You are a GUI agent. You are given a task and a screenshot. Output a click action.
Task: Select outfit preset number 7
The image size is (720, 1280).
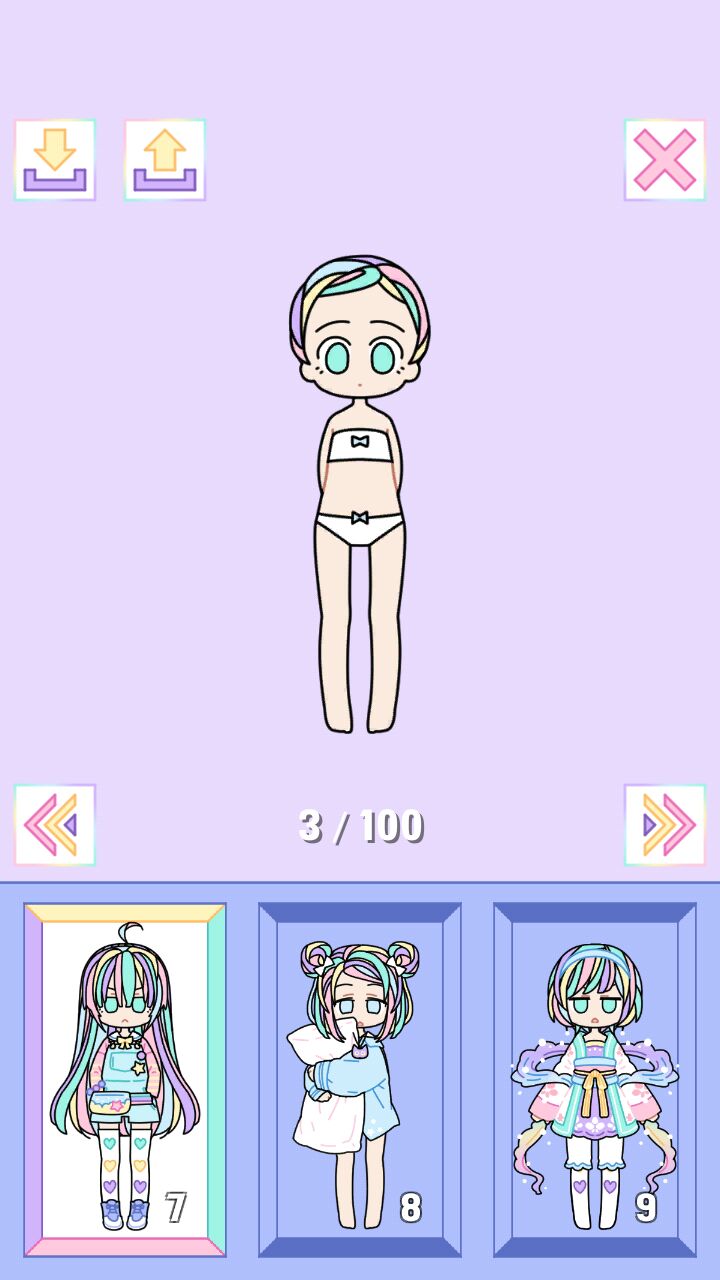click(125, 1080)
